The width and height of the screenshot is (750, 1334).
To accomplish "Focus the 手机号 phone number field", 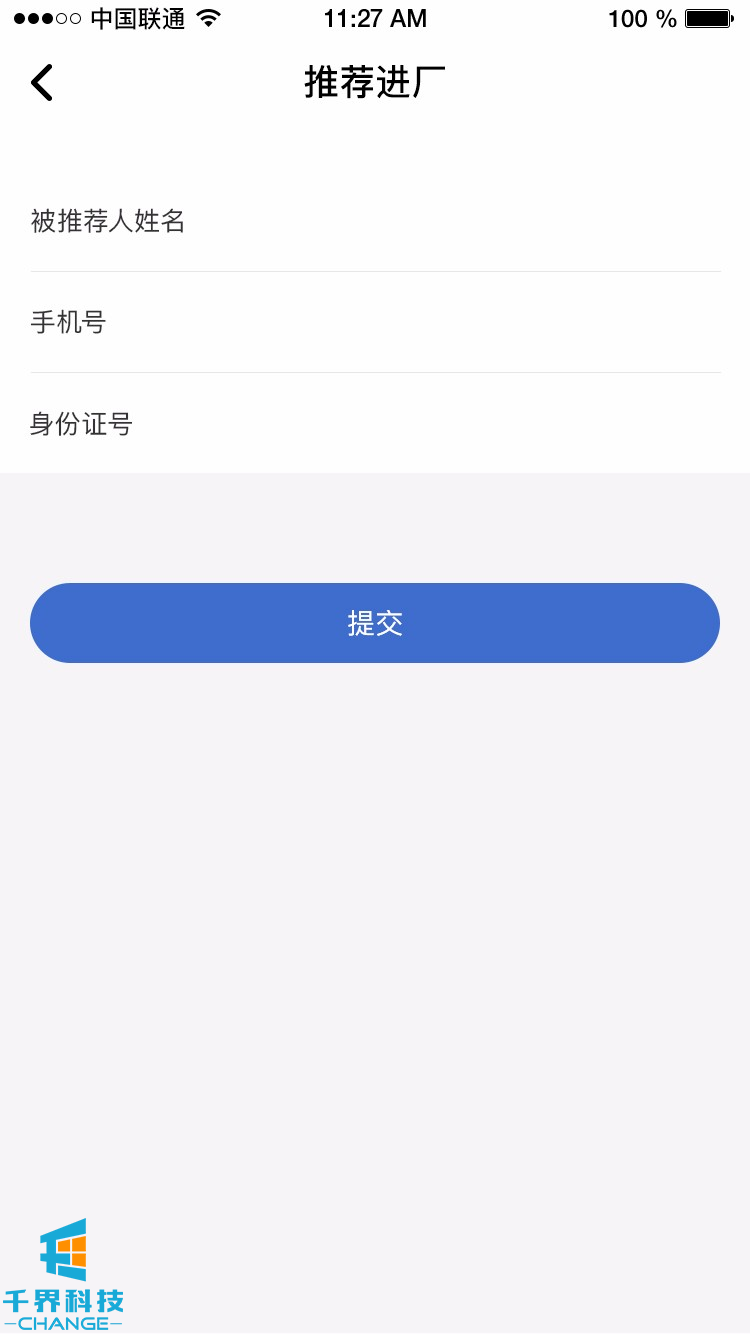I will (375, 323).
